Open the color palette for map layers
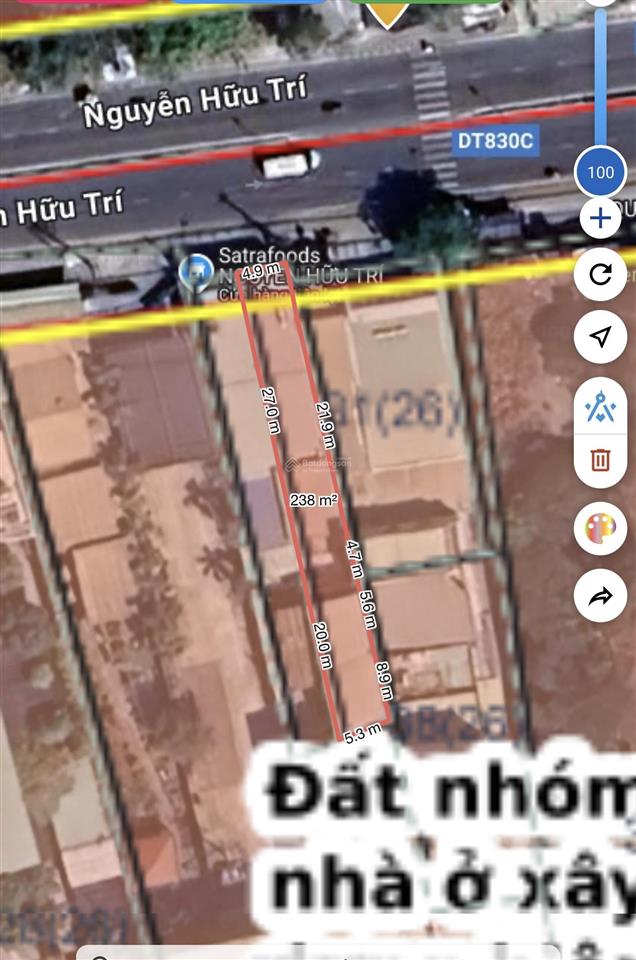636x960 pixels. coord(600,529)
